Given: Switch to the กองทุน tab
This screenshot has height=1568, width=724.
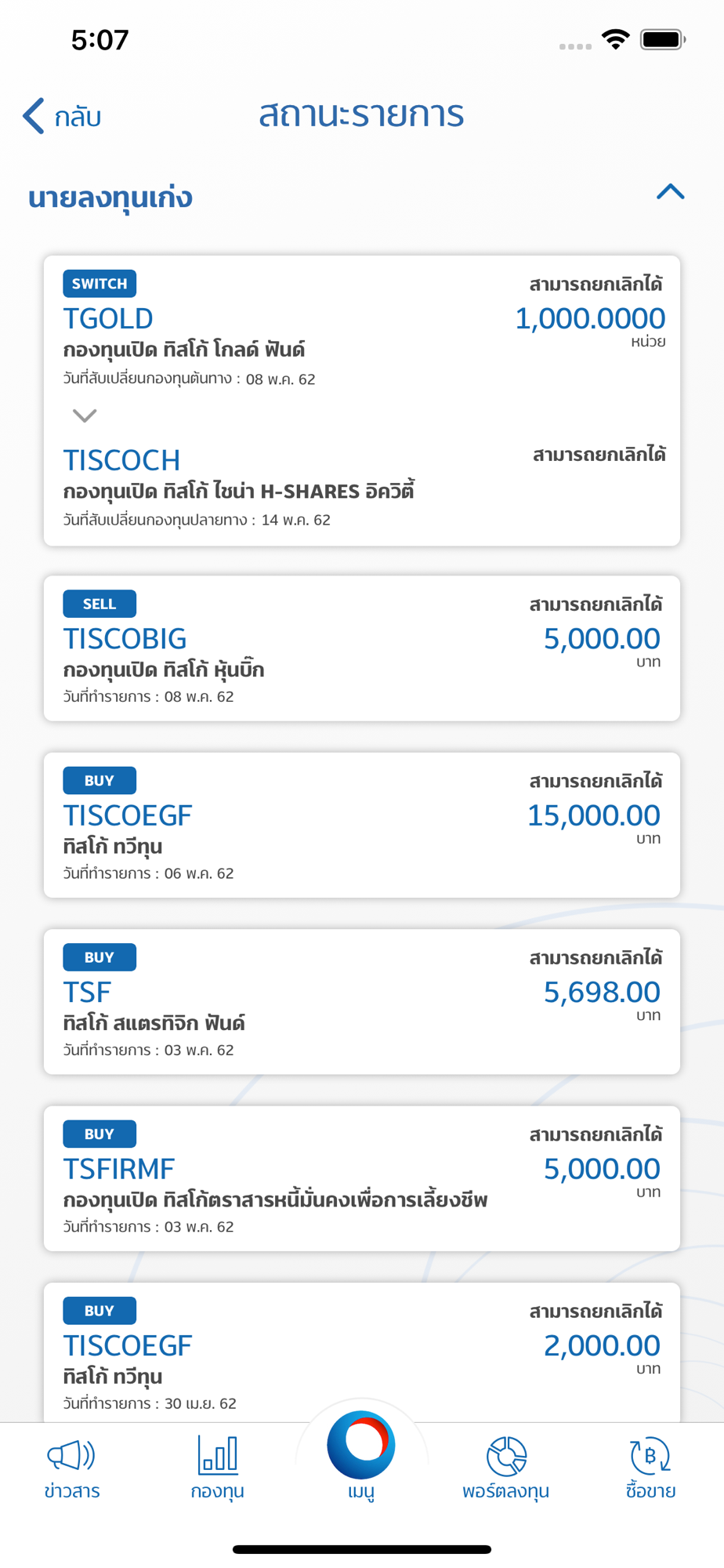Looking at the screenshot, I should click(x=217, y=1469).
